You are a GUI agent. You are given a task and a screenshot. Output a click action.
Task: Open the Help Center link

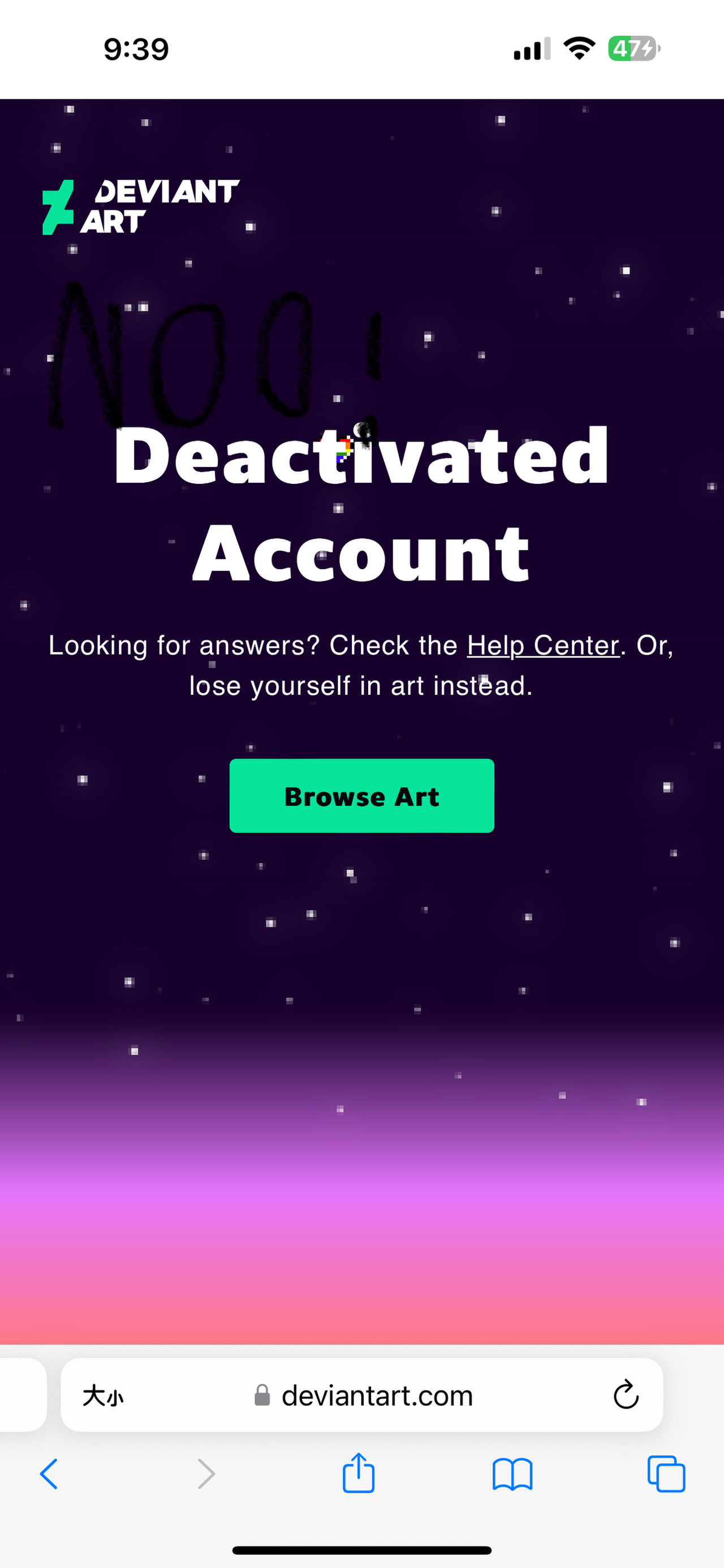542,645
